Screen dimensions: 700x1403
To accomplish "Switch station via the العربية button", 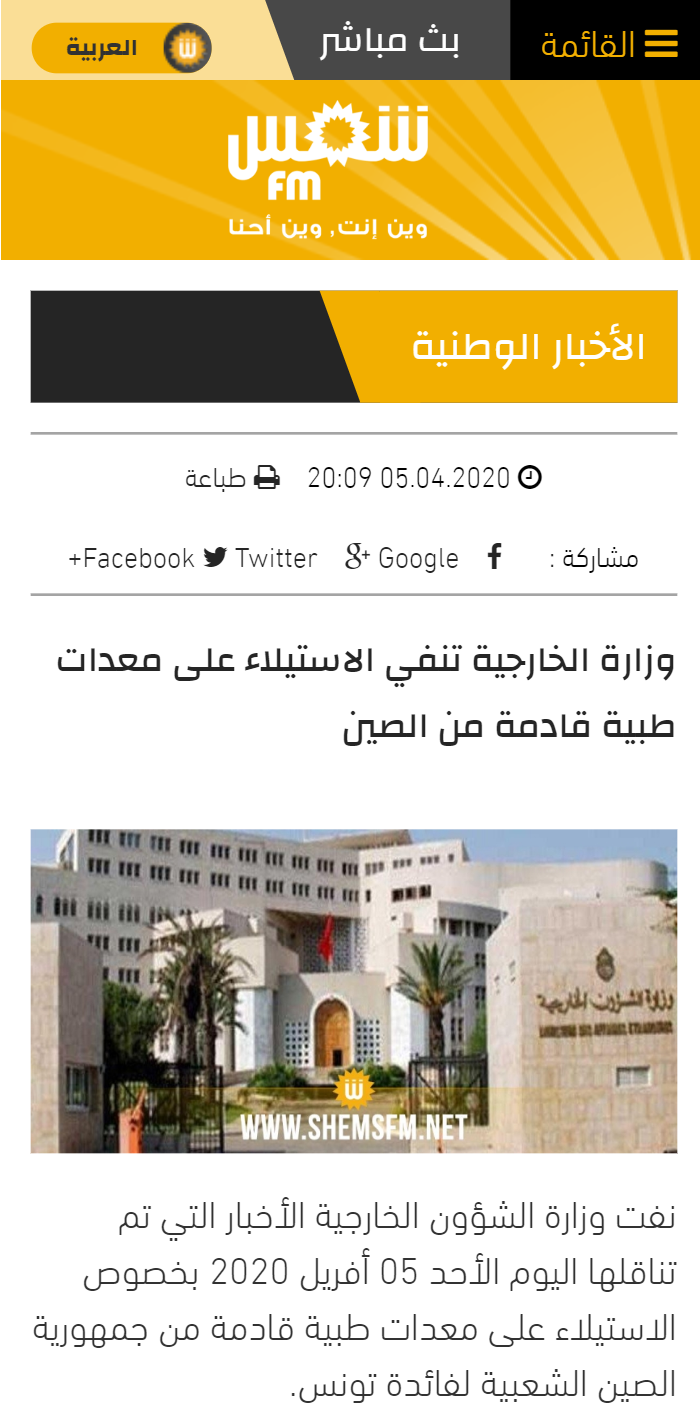I will click(122, 48).
